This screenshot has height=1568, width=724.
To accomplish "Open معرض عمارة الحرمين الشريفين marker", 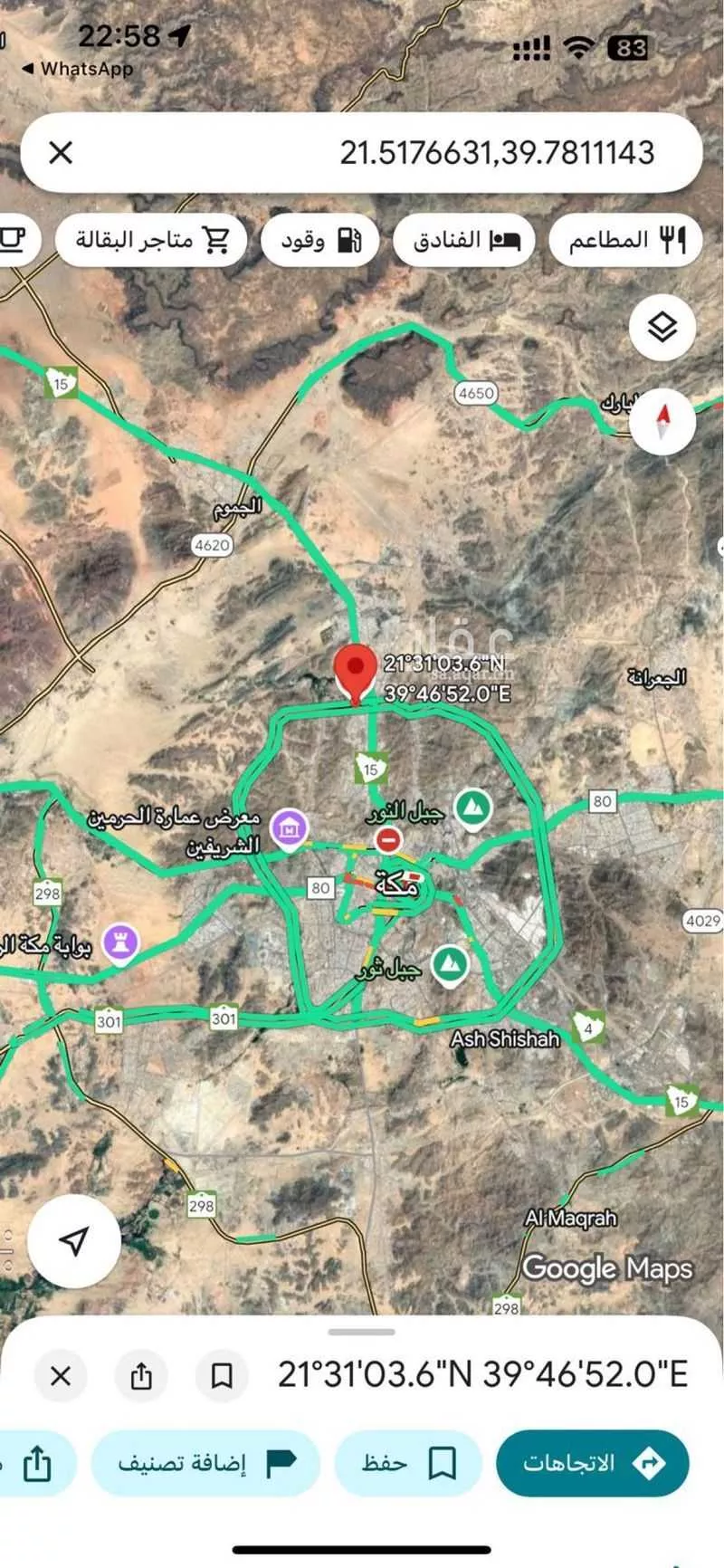I will pyautogui.click(x=290, y=828).
